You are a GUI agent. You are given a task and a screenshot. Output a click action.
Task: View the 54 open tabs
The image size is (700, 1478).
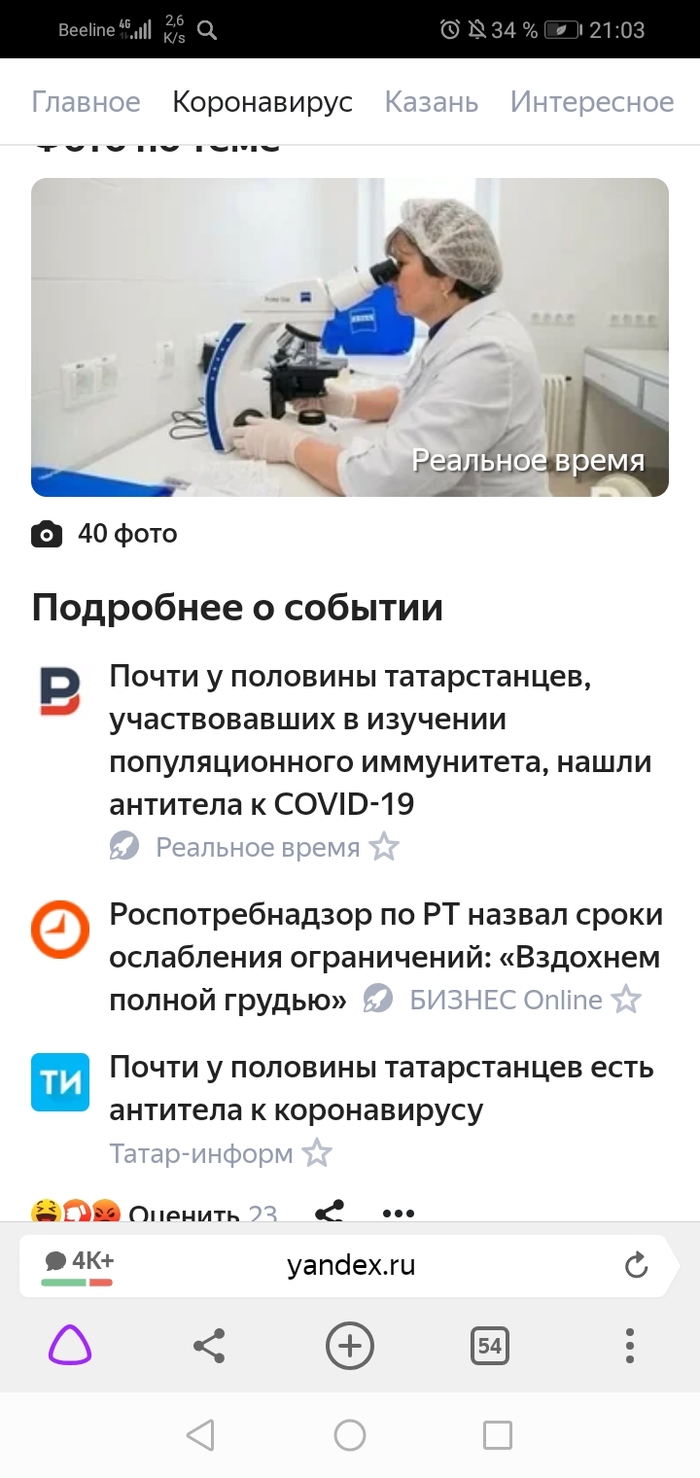(489, 1346)
